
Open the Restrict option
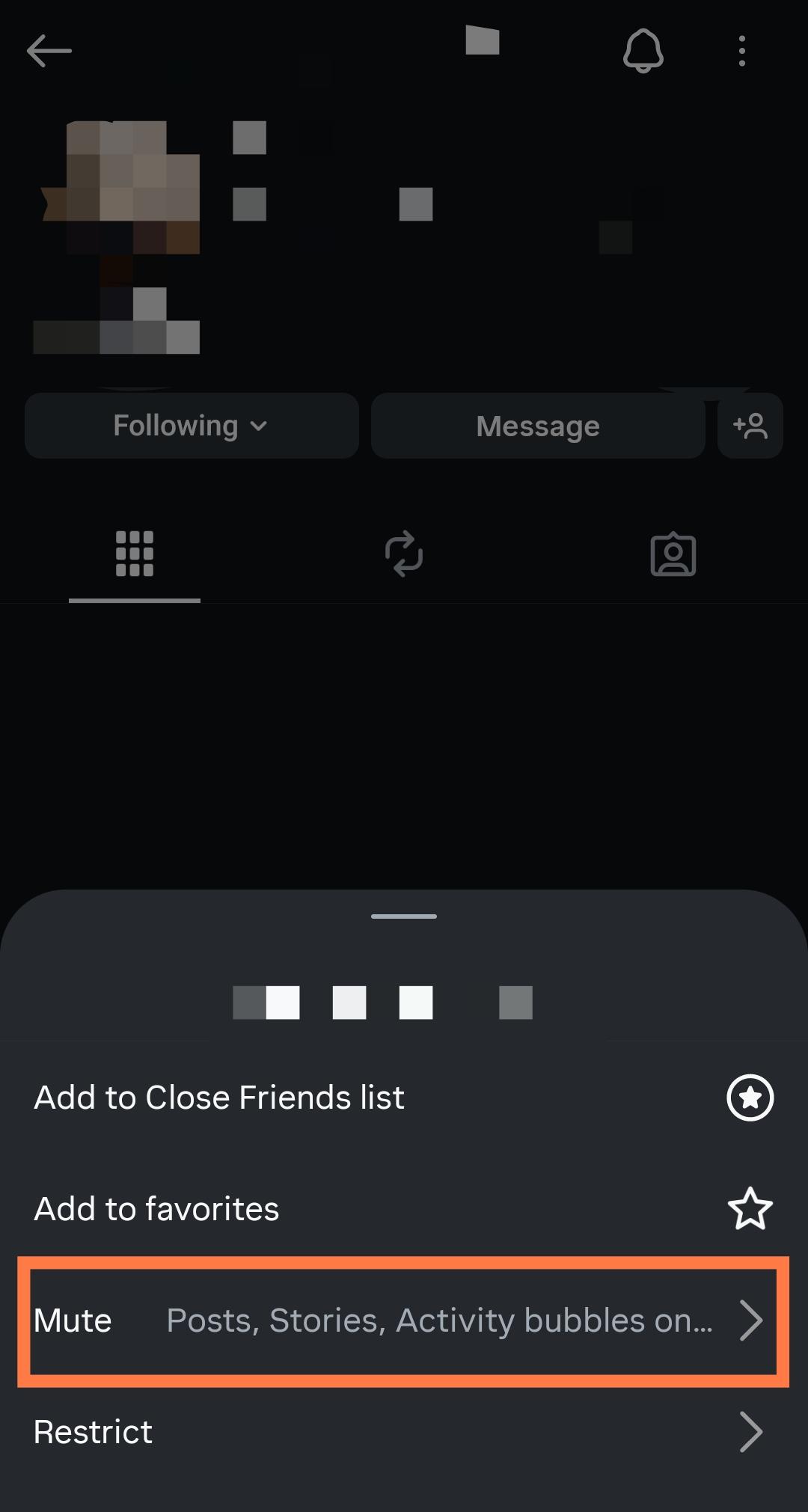pos(404,1432)
